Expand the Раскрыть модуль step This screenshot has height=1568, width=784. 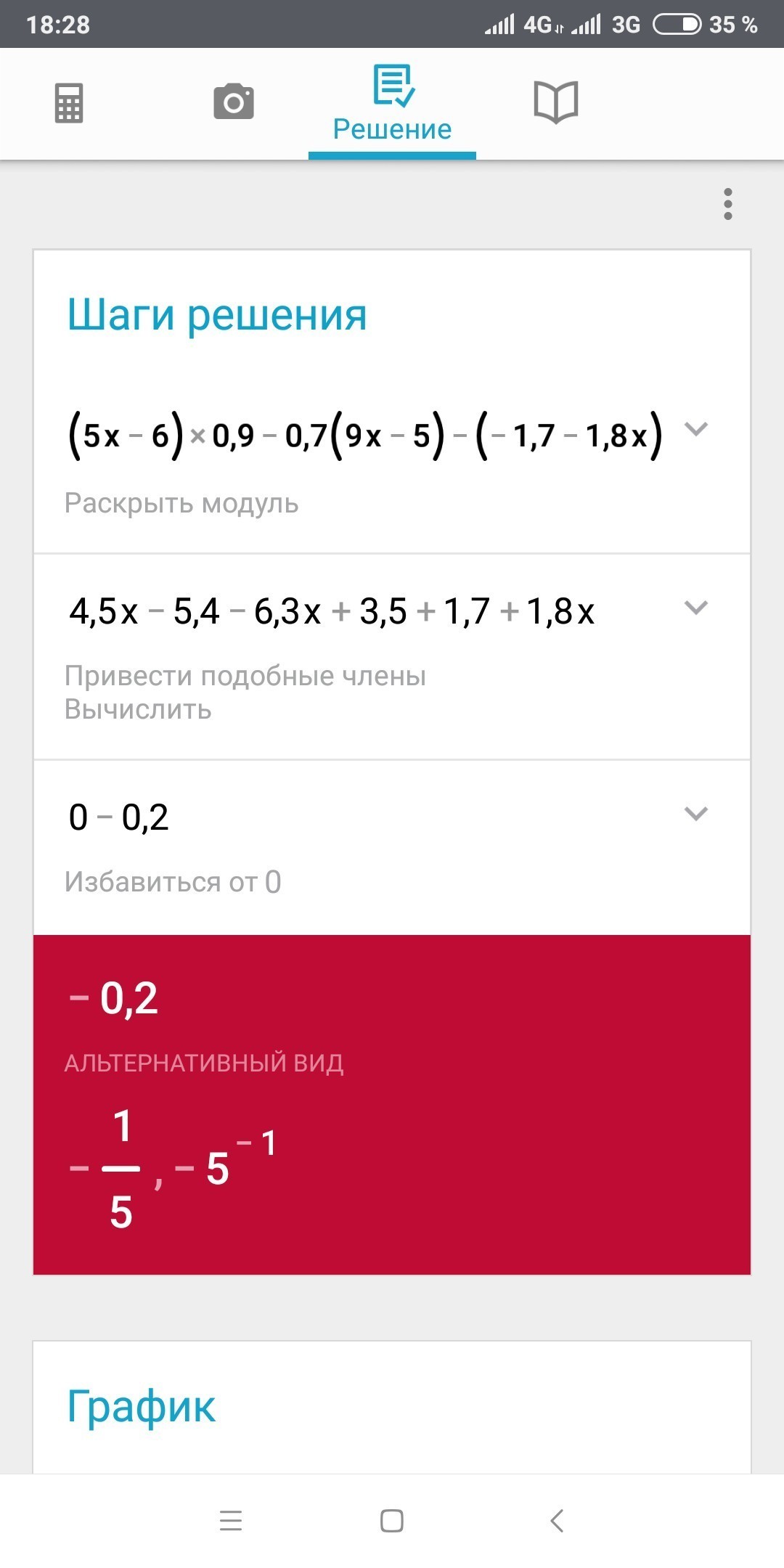click(695, 429)
